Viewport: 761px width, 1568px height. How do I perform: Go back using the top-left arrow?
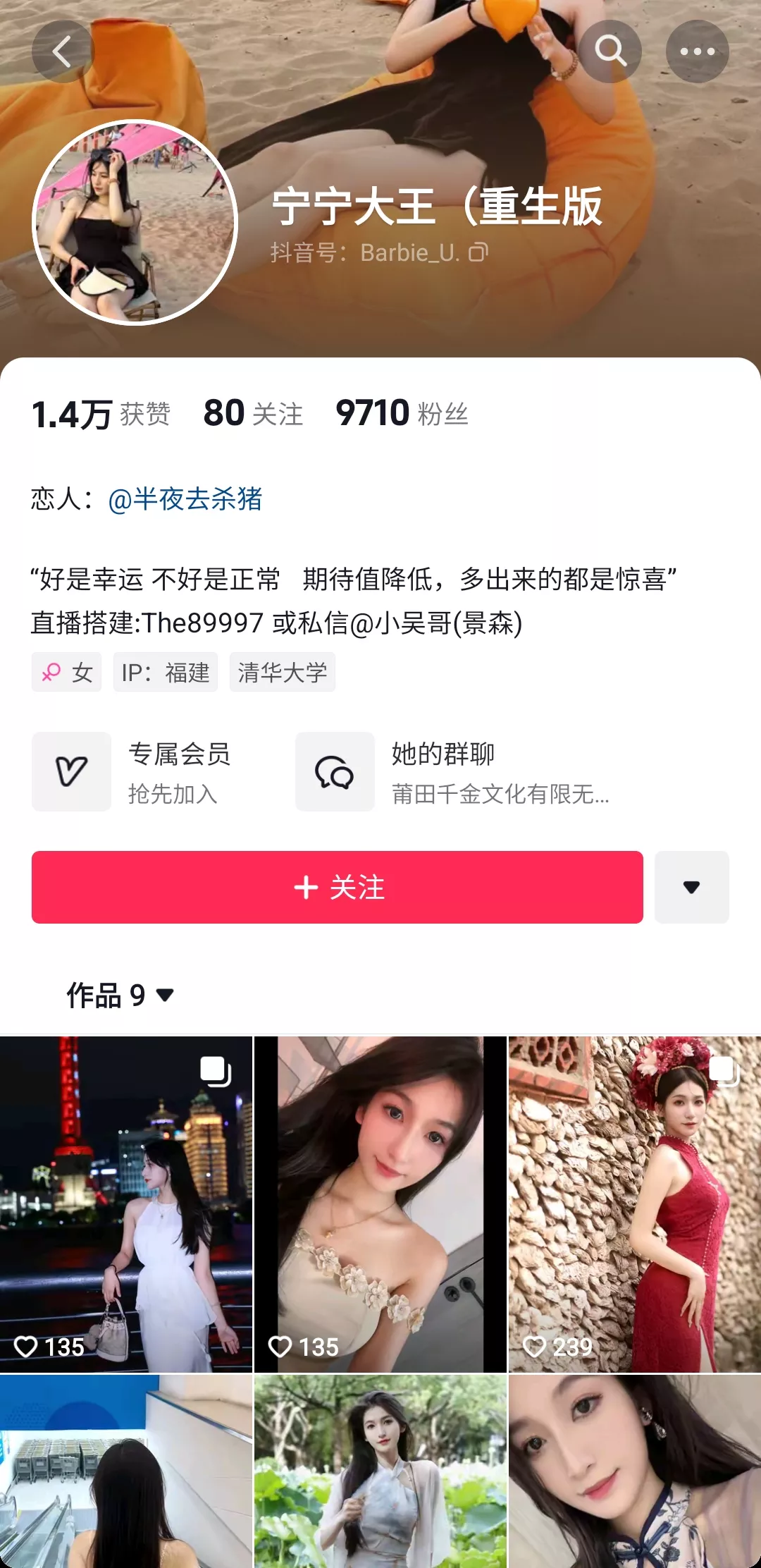(63, 51)
